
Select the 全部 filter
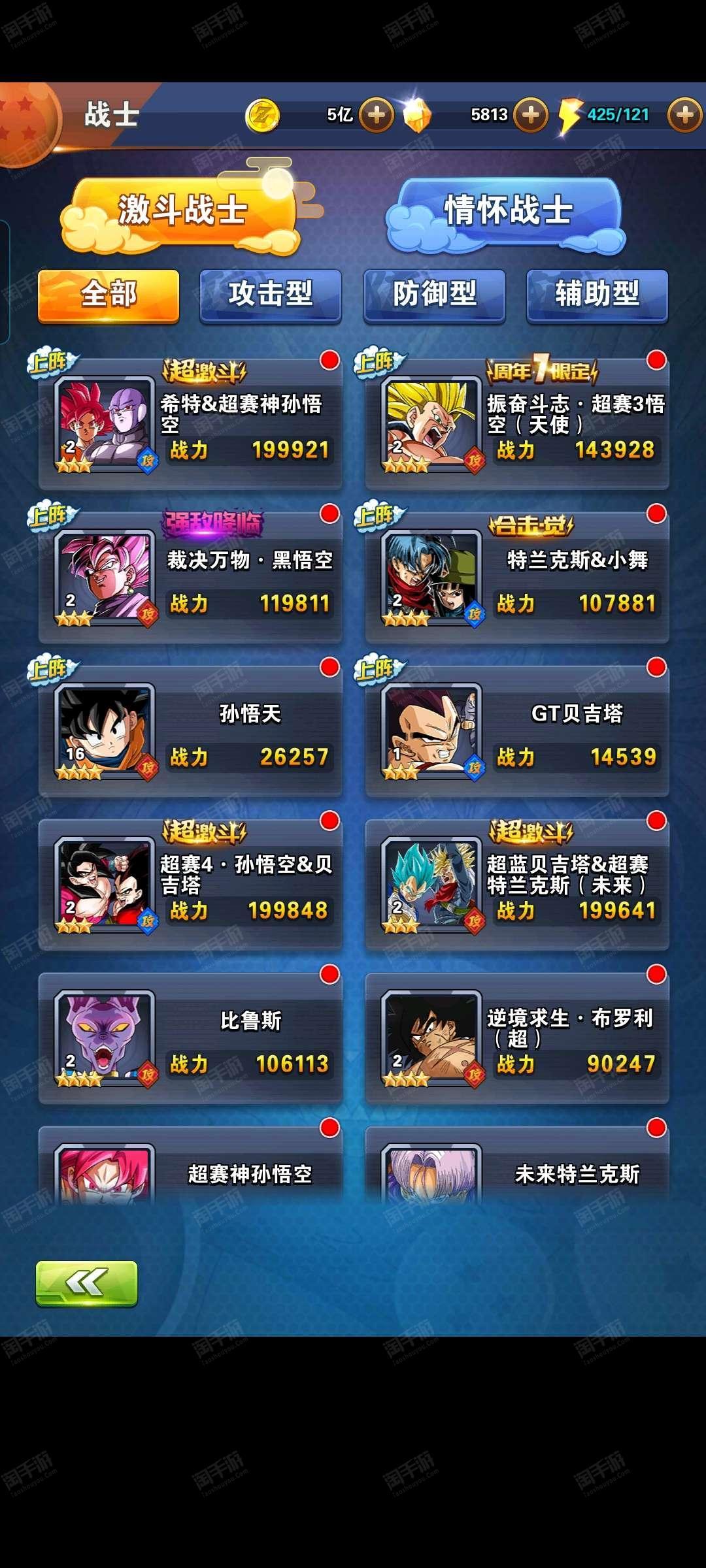109,295
